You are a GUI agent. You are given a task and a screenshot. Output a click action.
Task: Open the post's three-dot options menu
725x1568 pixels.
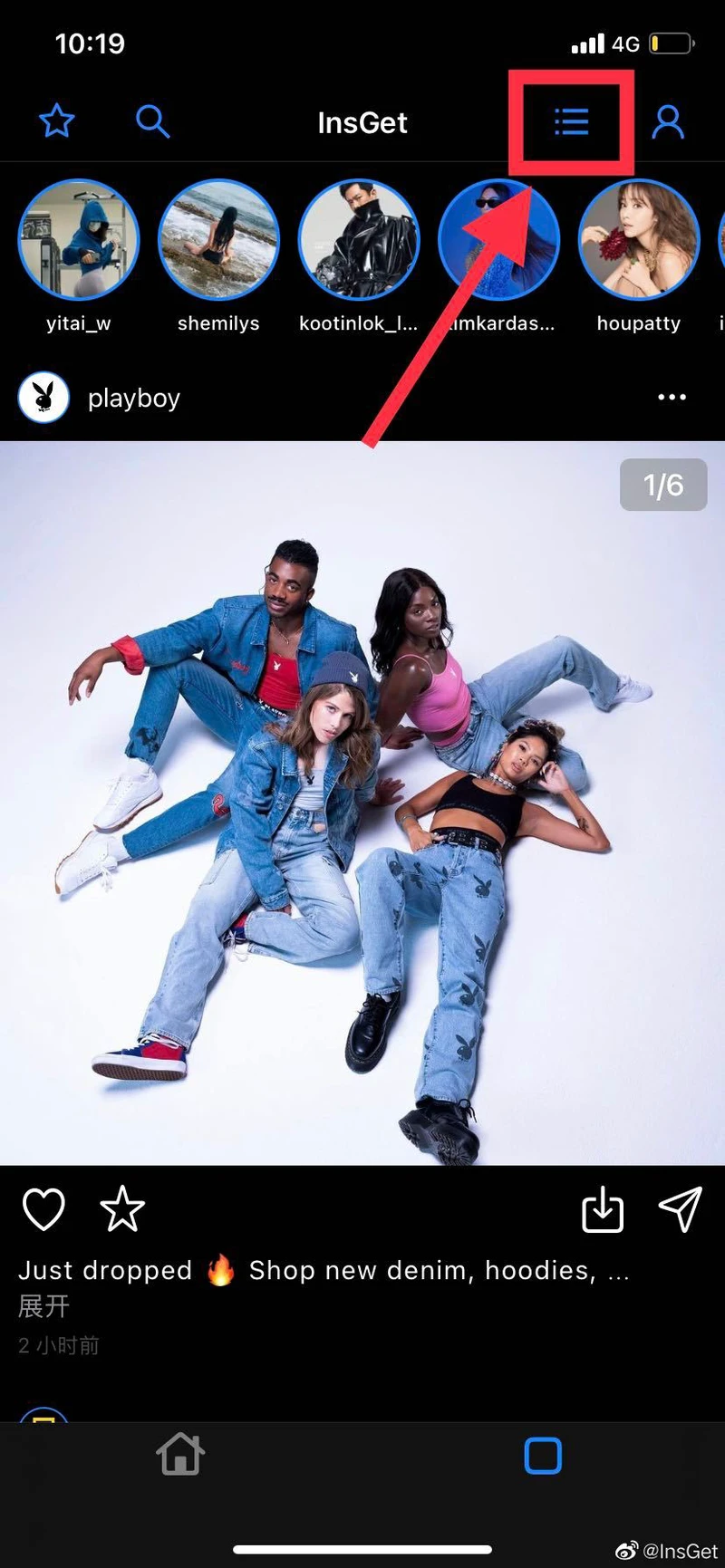pos(672,398)
